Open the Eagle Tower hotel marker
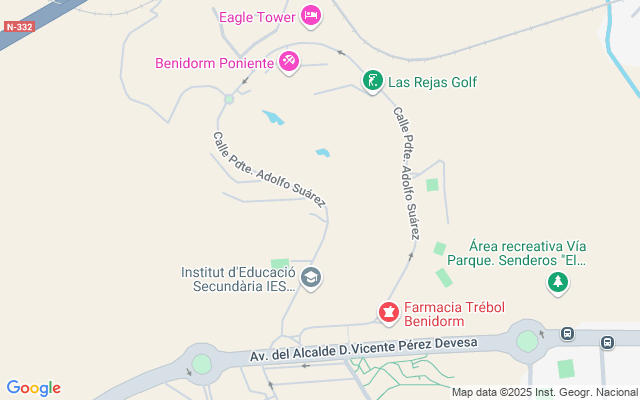This screenshot has width=640, height=400. tap(311, 16)
